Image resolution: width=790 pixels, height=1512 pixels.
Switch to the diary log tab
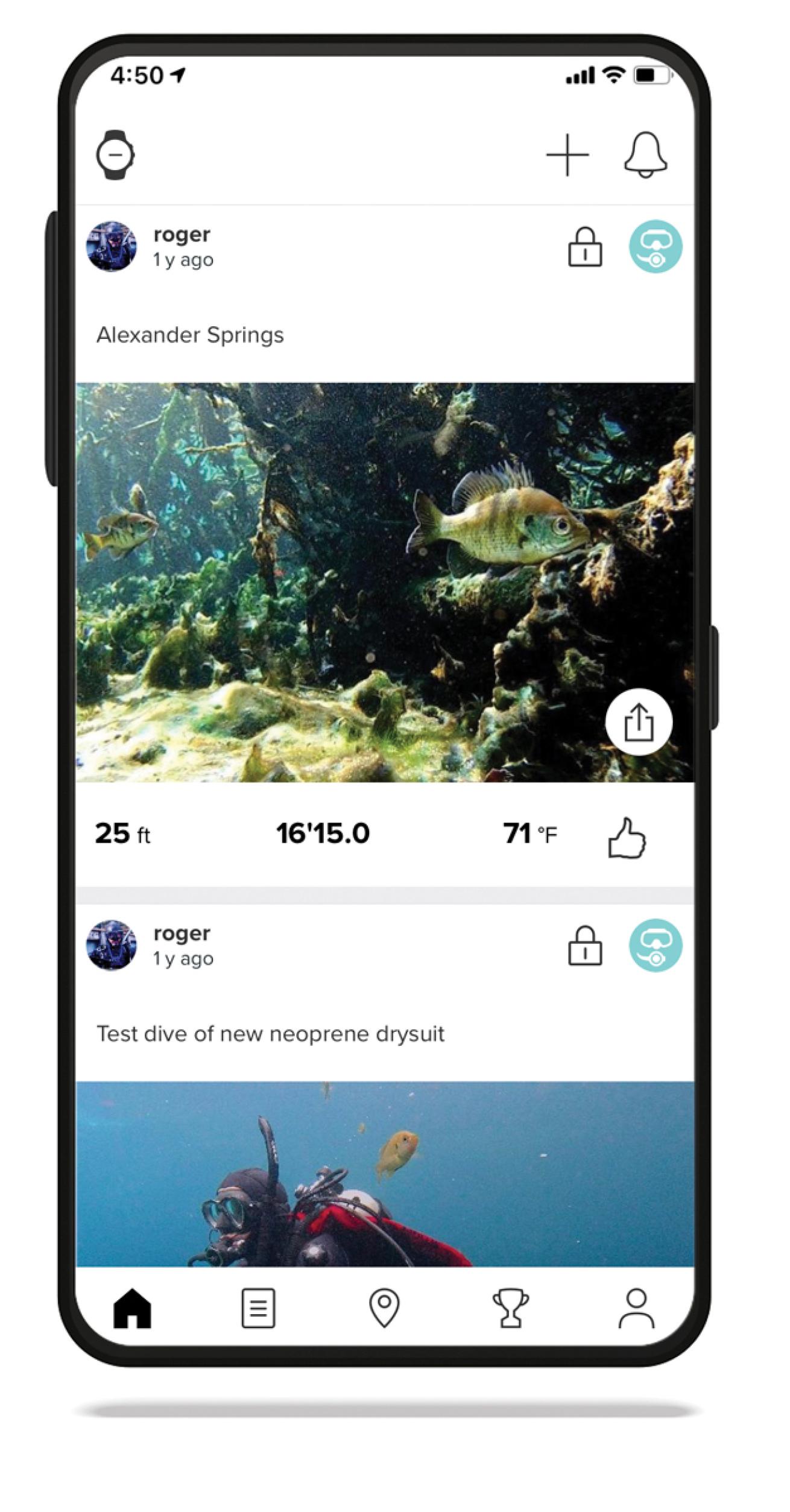coord(258,1308)
